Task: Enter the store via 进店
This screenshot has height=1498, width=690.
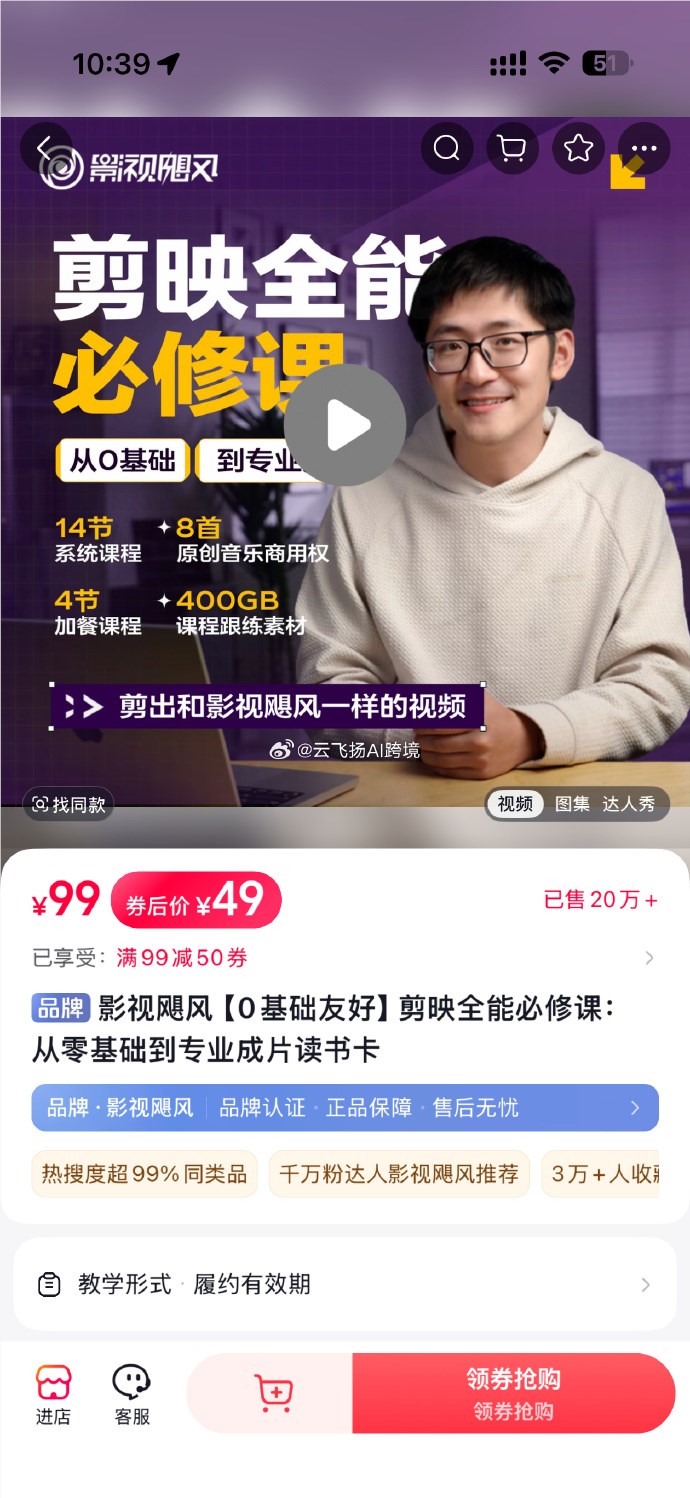Action: coord(53,1395)
